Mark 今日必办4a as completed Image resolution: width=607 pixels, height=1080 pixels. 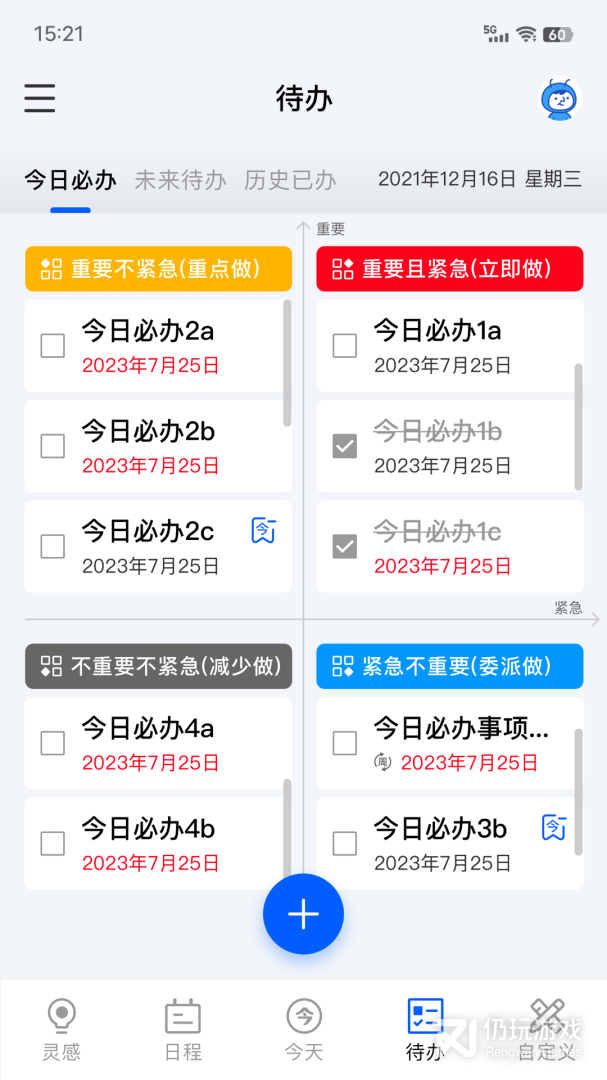[x=53, y=743]
